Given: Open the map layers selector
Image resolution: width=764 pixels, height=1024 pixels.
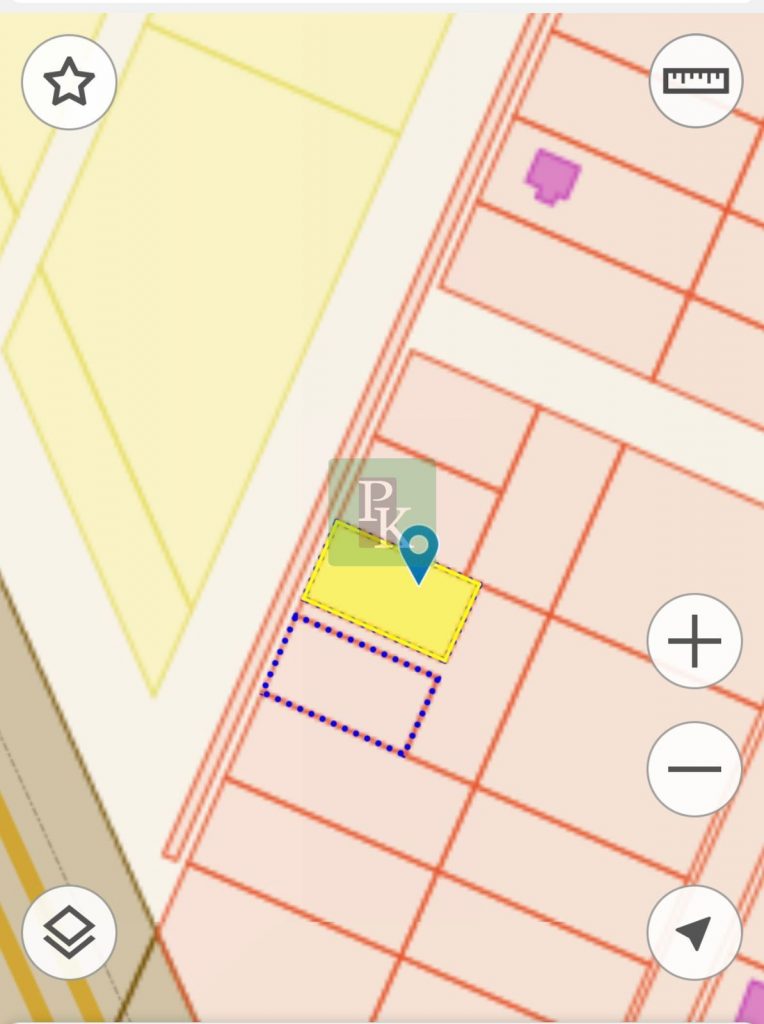Looking at the screenshot, I should pos(69,932).
